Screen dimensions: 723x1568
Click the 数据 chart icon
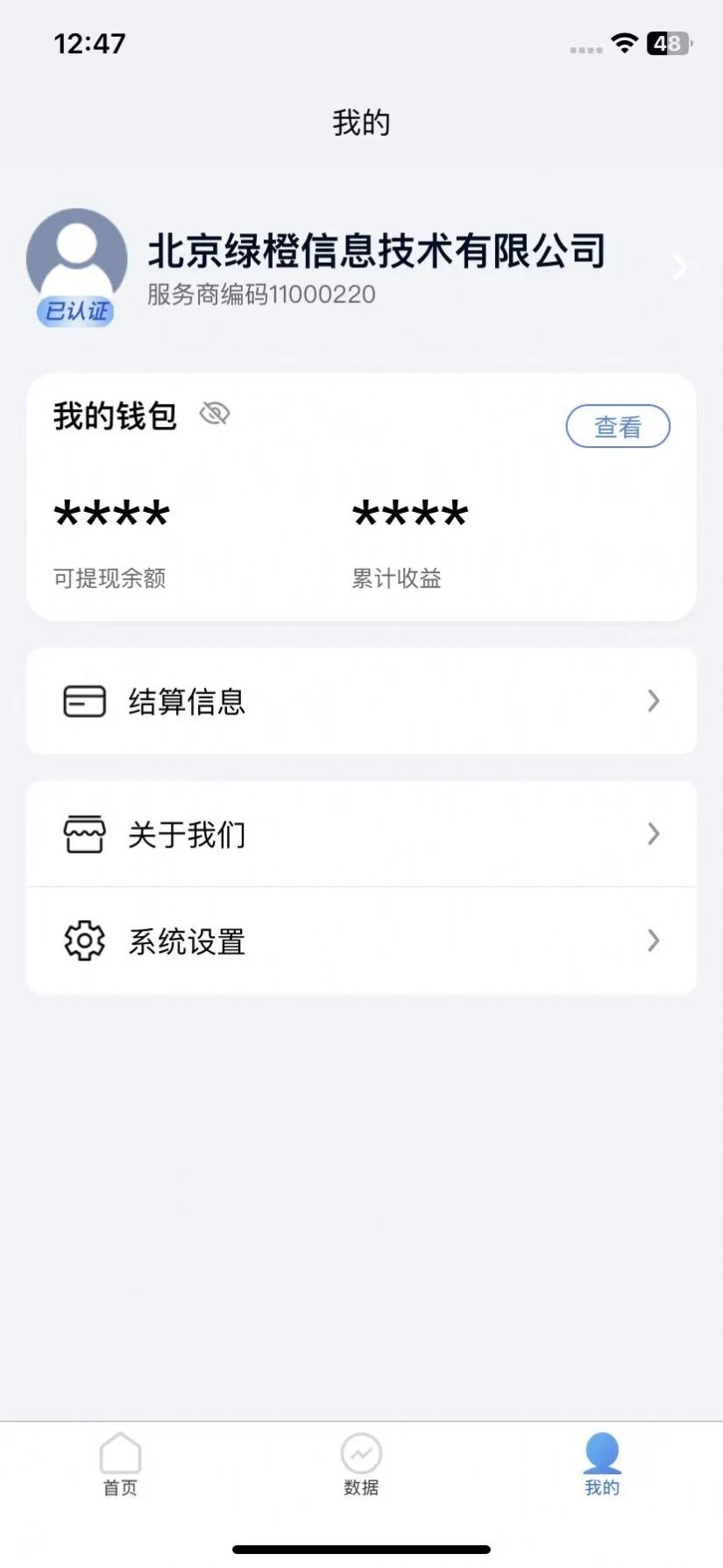pos(361,1452)
